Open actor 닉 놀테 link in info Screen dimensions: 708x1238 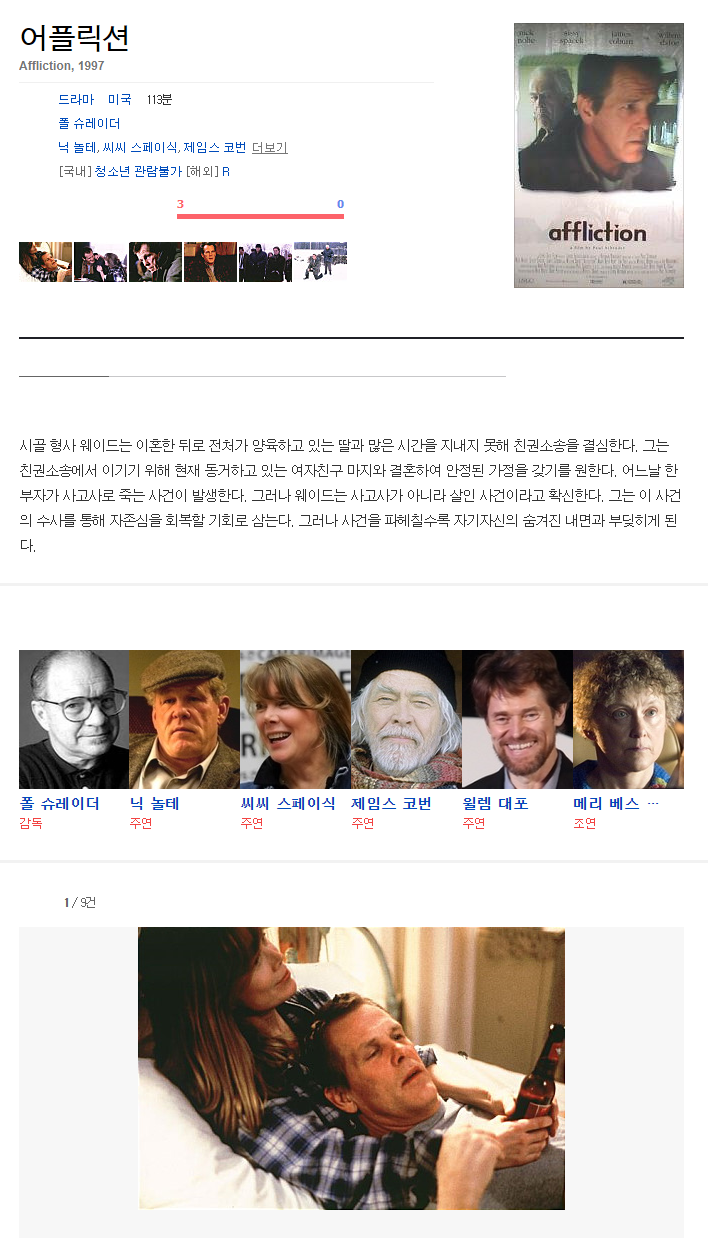pos(77,147)
